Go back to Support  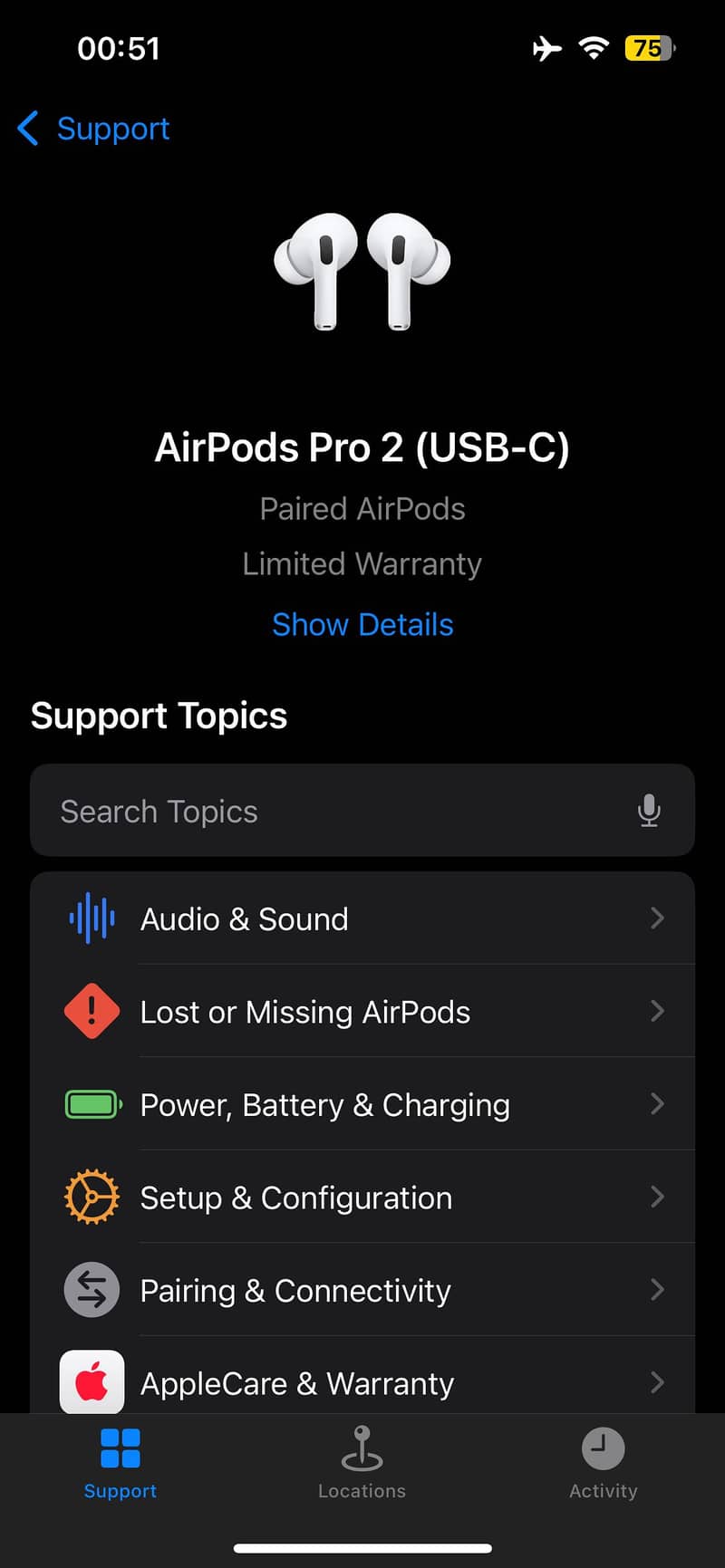(94, 129)
